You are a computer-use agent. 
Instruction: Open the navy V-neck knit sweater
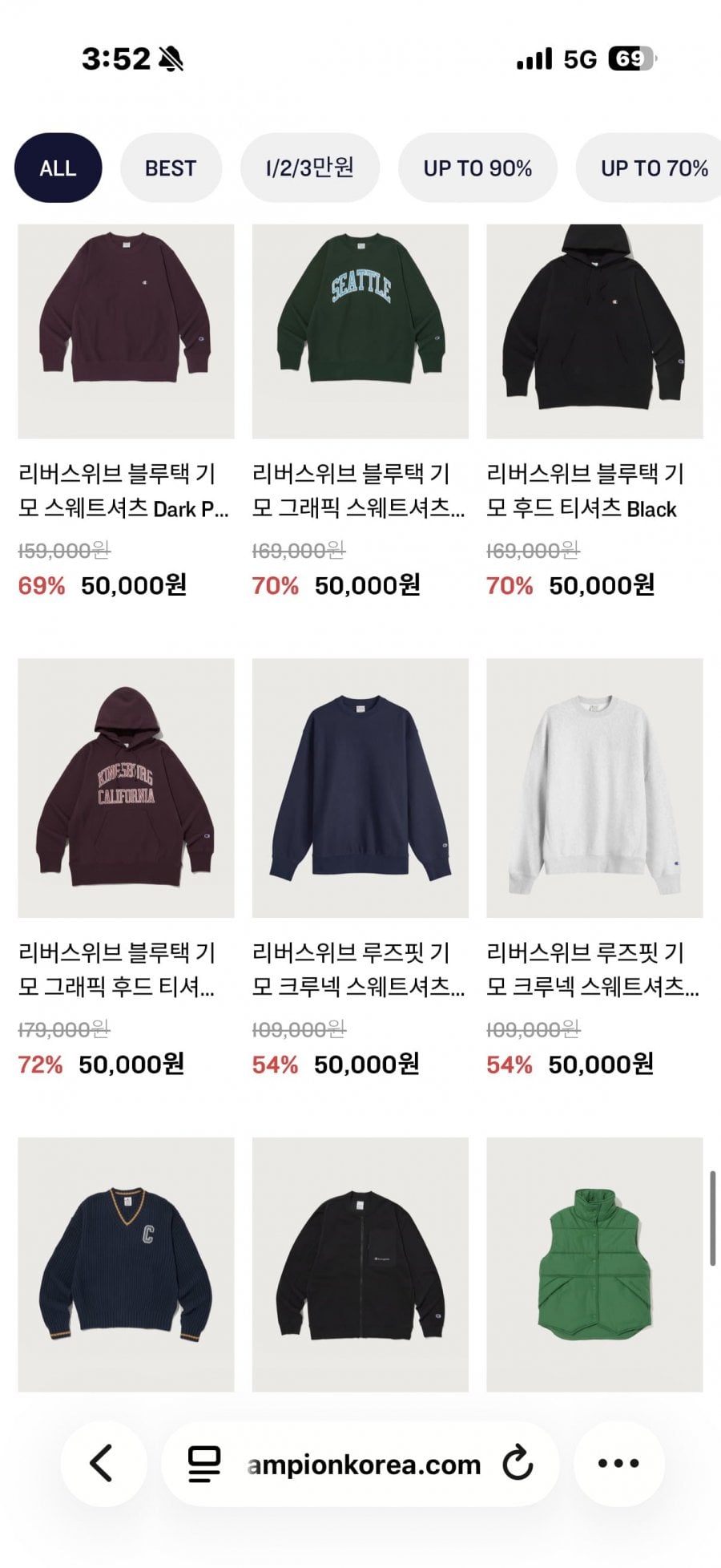coord(126,1264)
